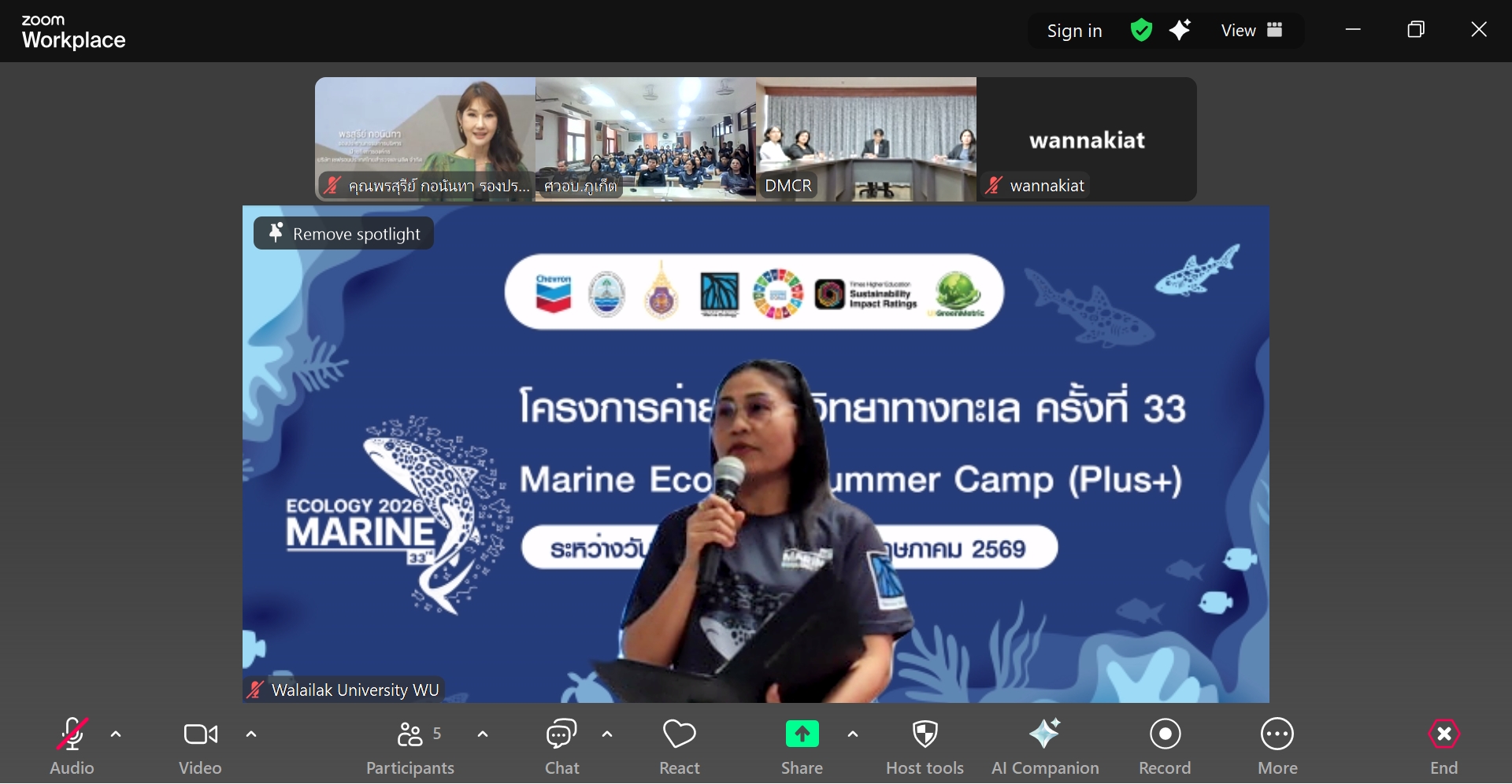This screenshot has width=1512, height=784.
Task: Open the Participants panel
Action: 410,745
